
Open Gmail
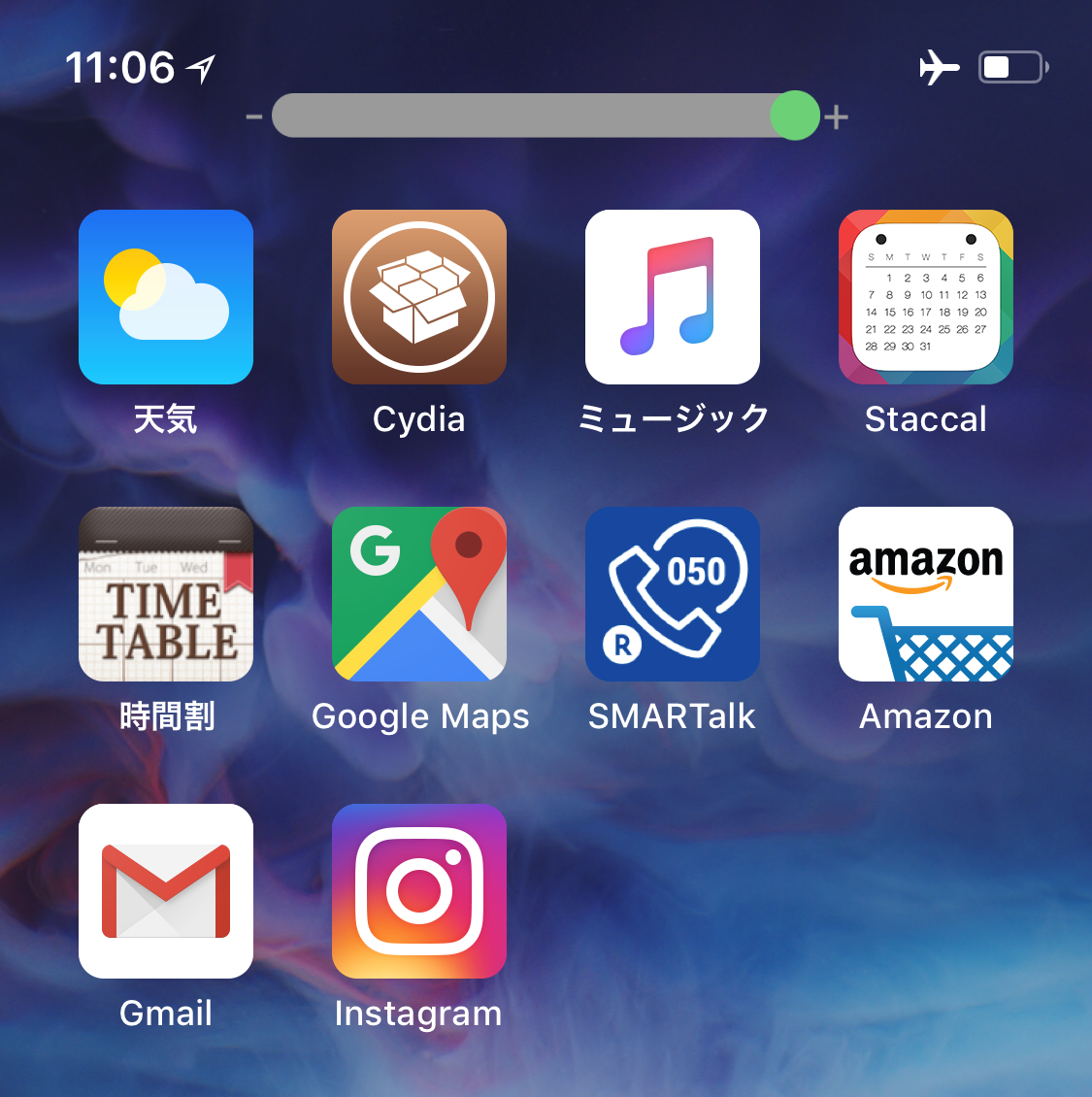[x=166, y=891]
